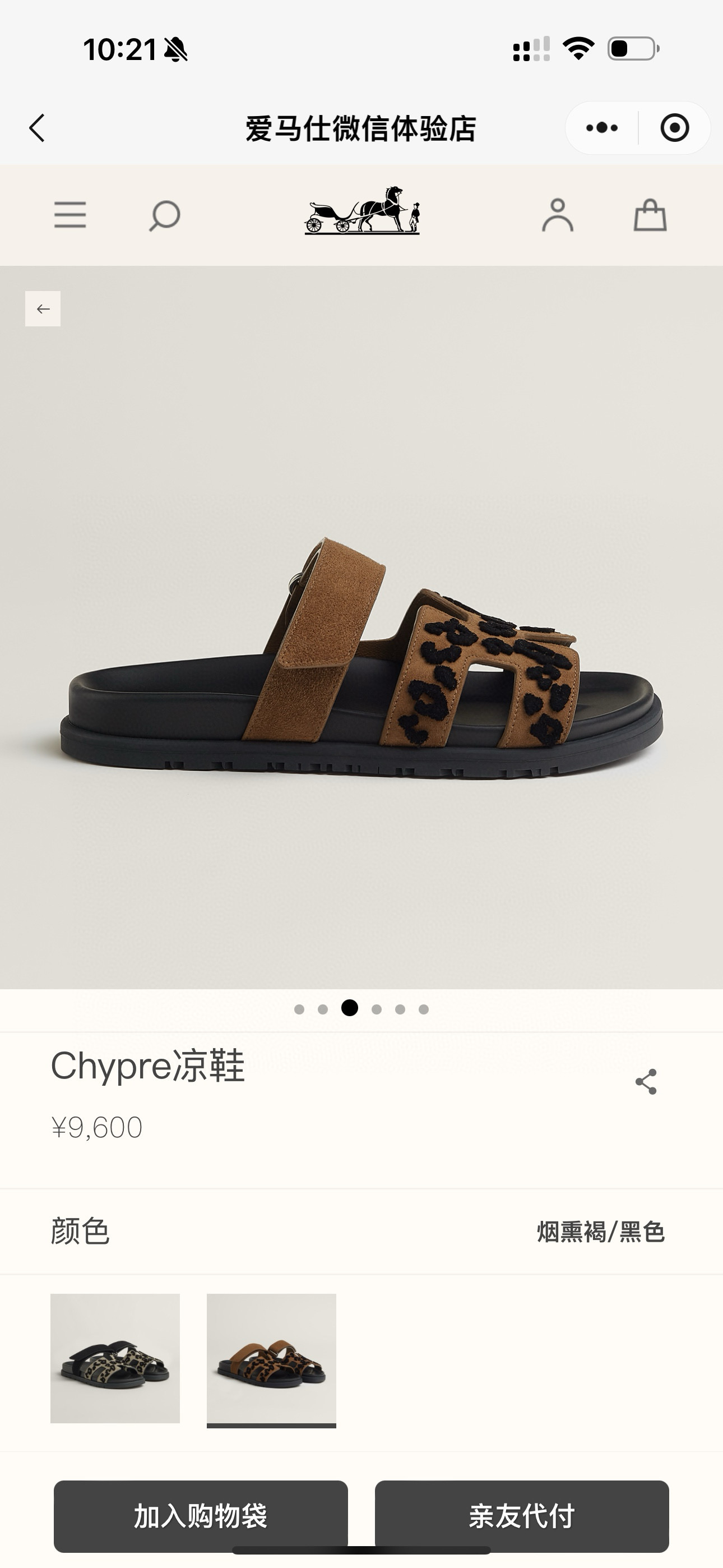The height and width of the screenshot is (1568, 723).
Task: Open the mini program more options menu
Action: point(601,128)
